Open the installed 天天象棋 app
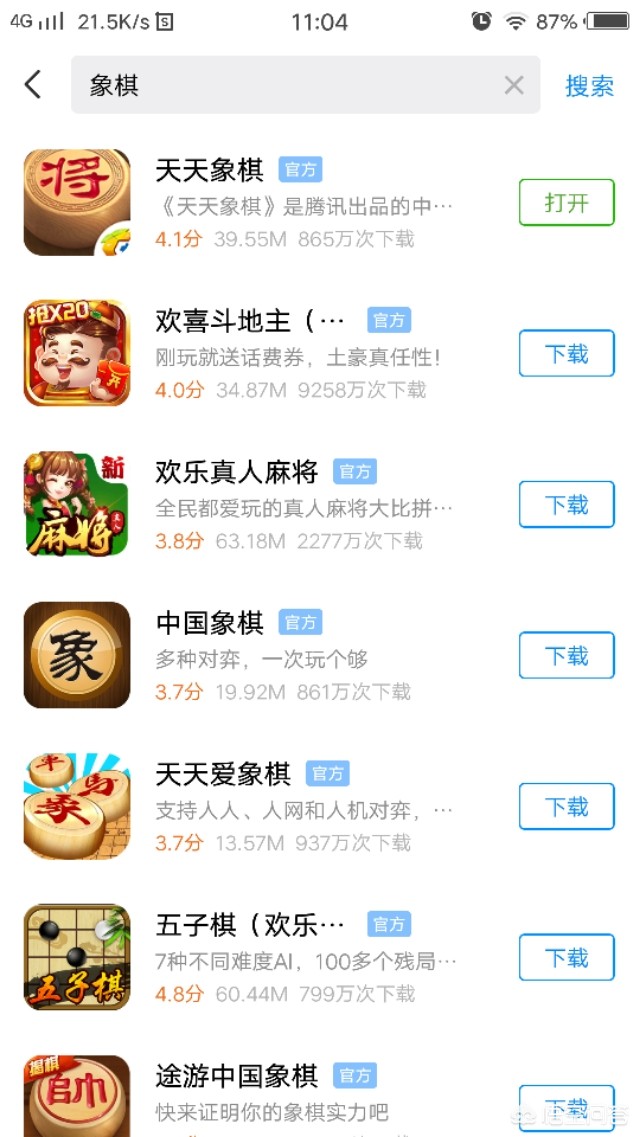The image size is (640, 1137). [x=566, y=203]
